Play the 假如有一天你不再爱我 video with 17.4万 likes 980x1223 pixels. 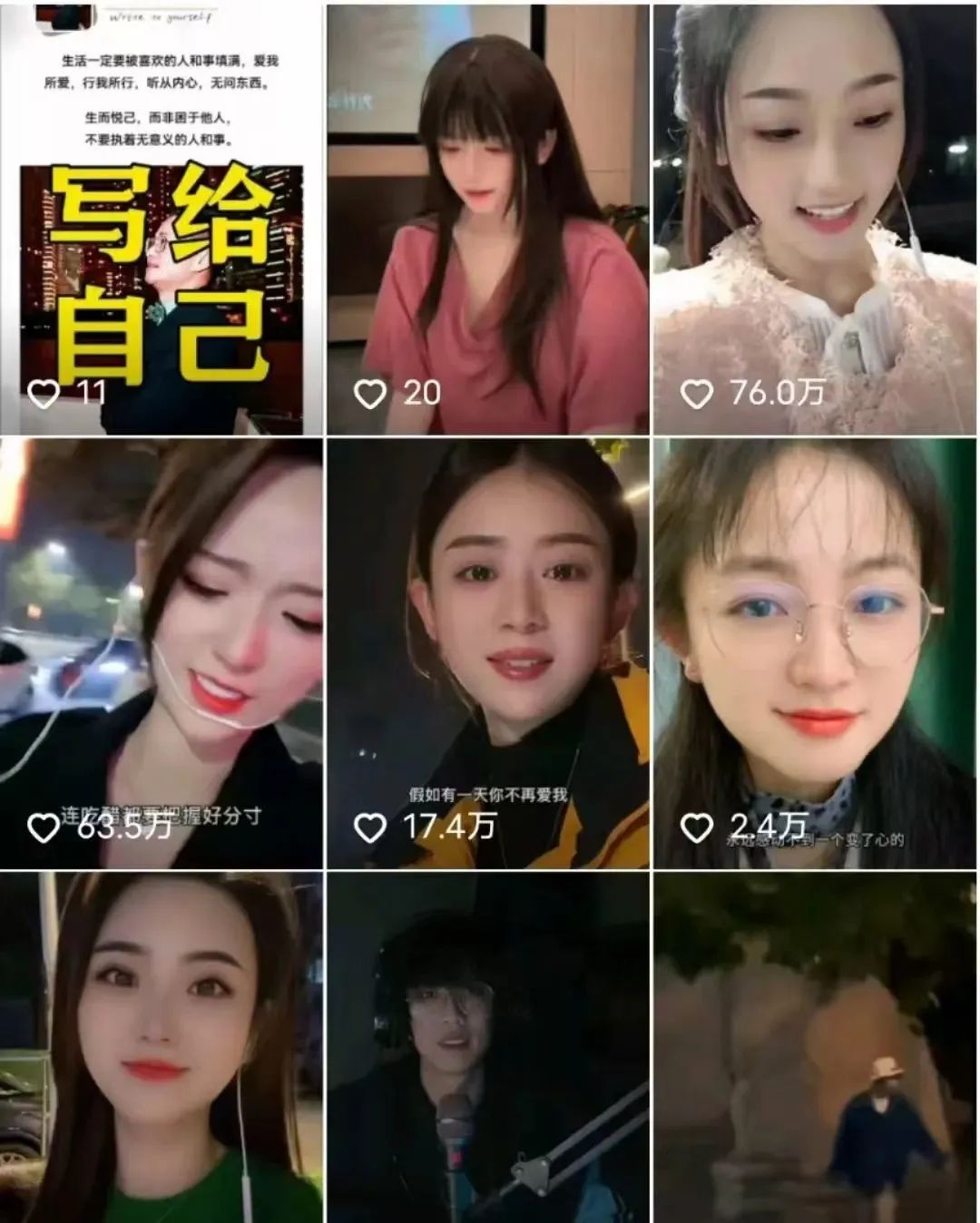coord(487,653)
